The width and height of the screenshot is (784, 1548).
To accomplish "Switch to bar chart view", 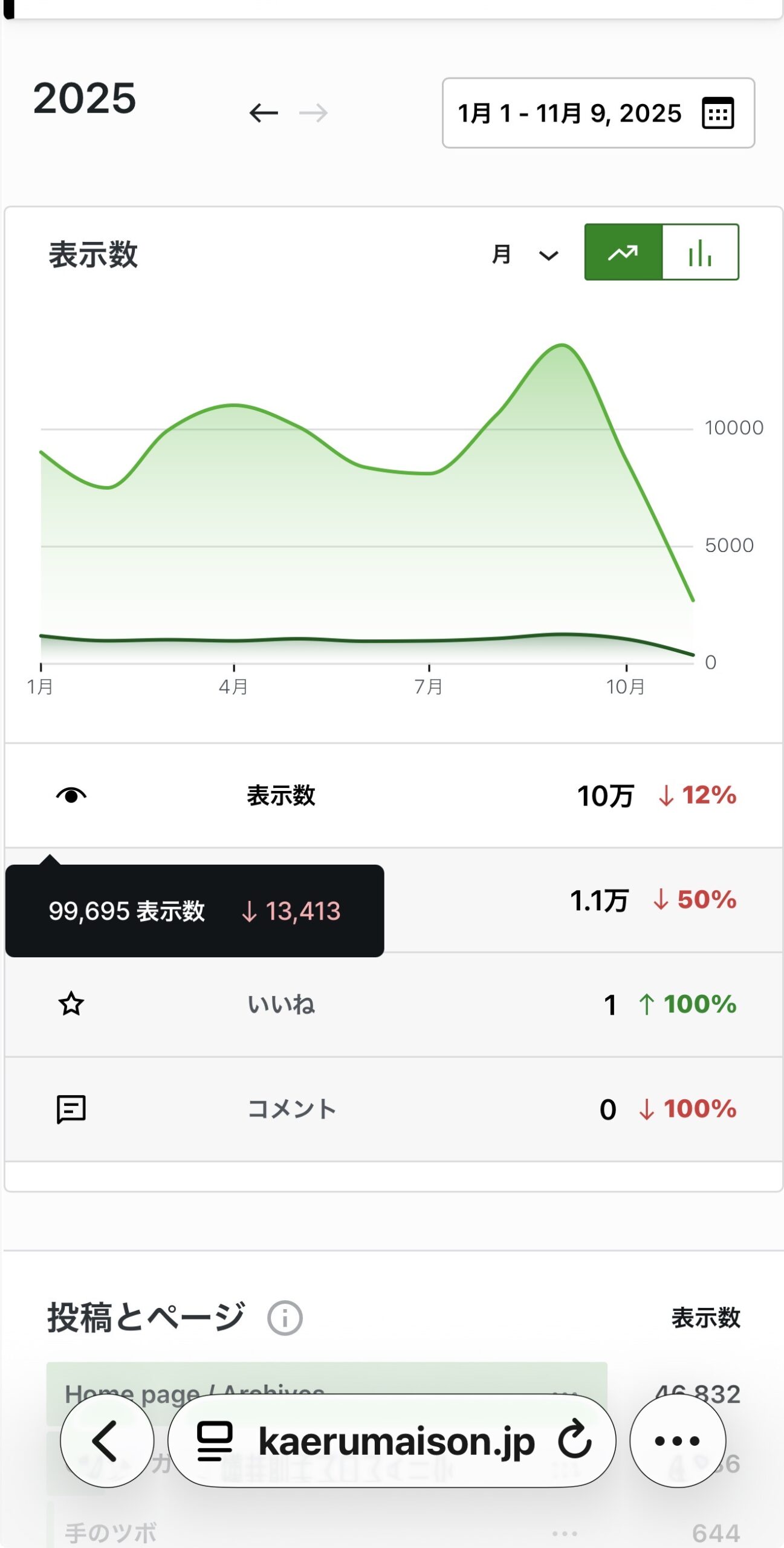I will 700,253.
